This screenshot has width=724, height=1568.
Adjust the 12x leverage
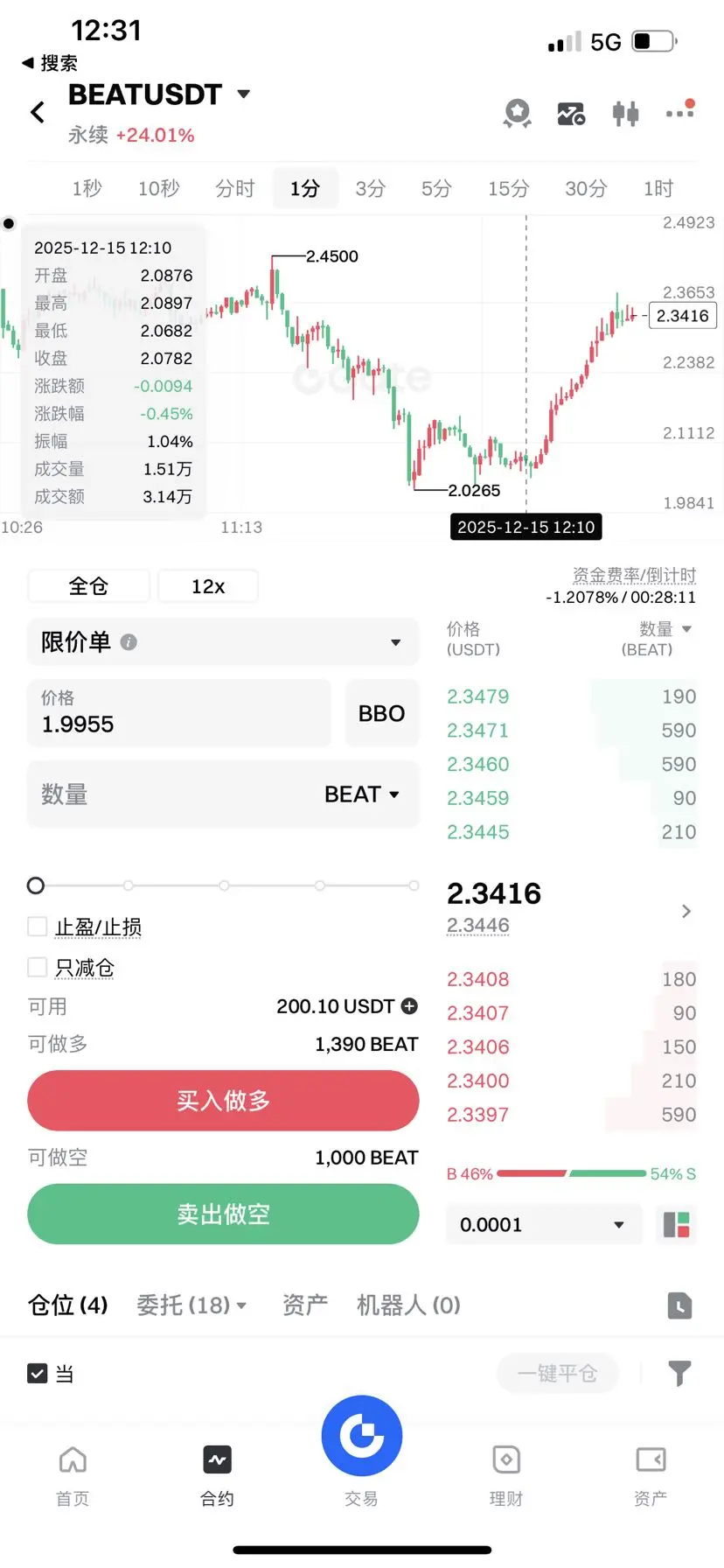pos(208,586)
